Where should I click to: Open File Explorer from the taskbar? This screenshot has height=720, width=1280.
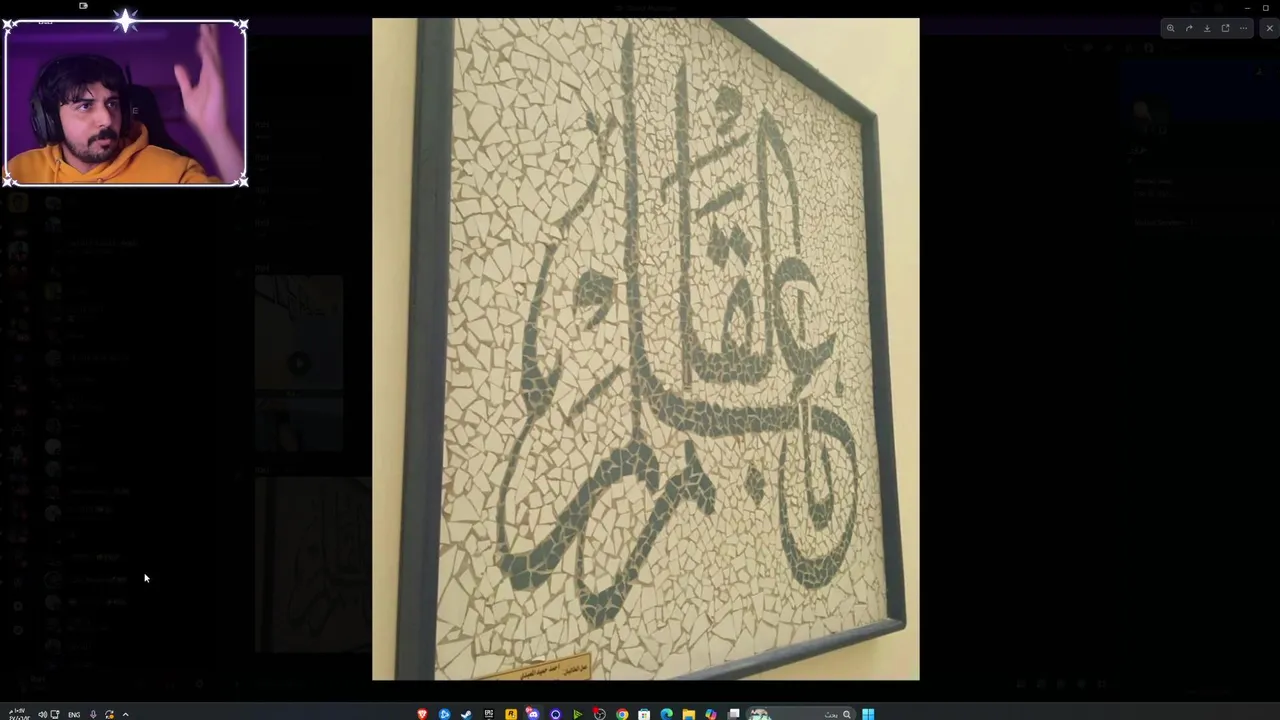pos(688,714)
